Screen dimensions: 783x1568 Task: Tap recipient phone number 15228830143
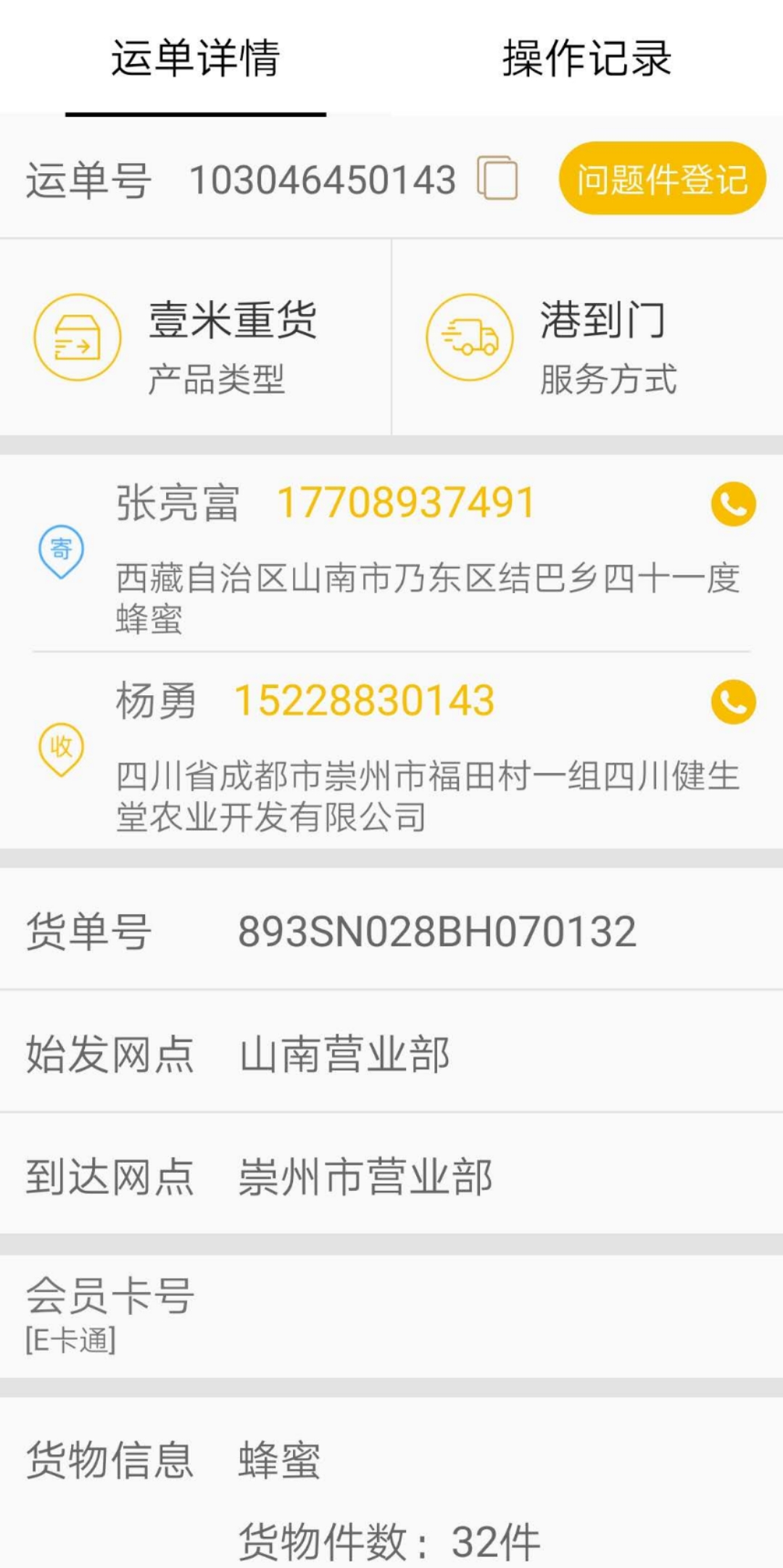click(x=365, y=700)
